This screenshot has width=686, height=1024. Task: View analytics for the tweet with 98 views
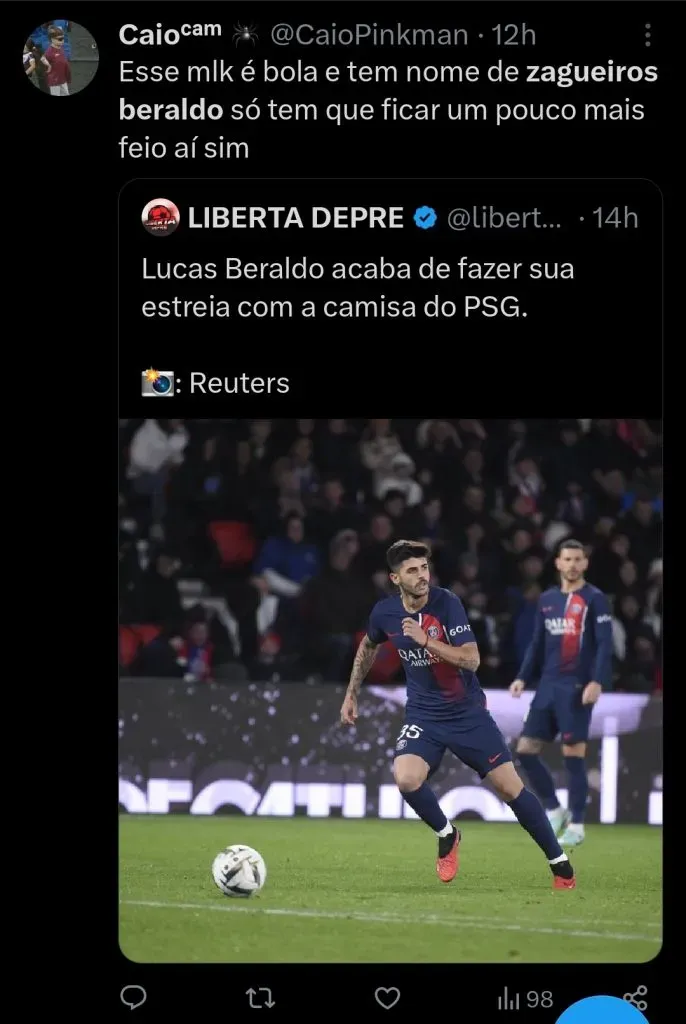pyautogui.click(x=524, y=998)
